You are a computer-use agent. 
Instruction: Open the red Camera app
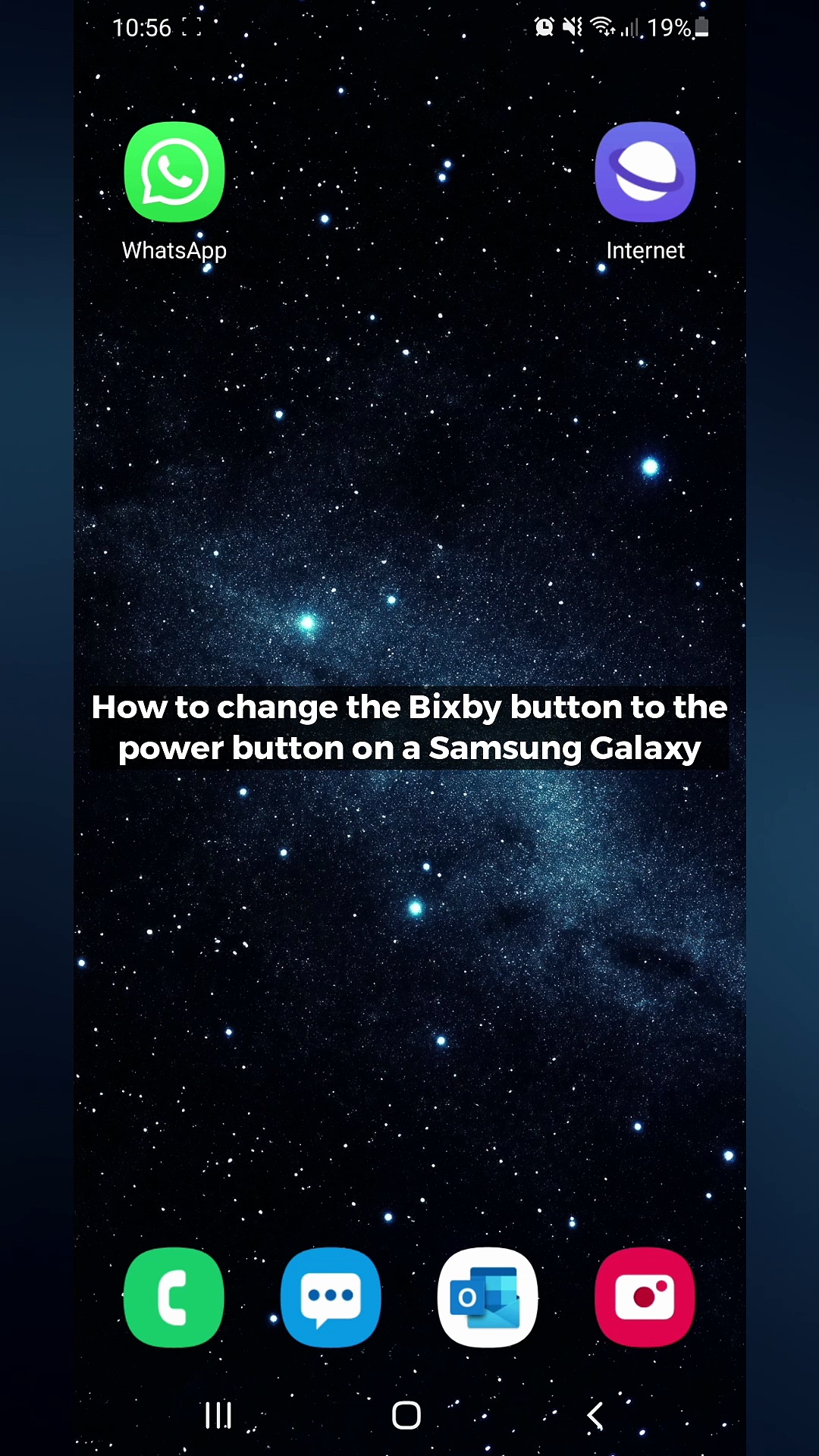pos(645,1298)
